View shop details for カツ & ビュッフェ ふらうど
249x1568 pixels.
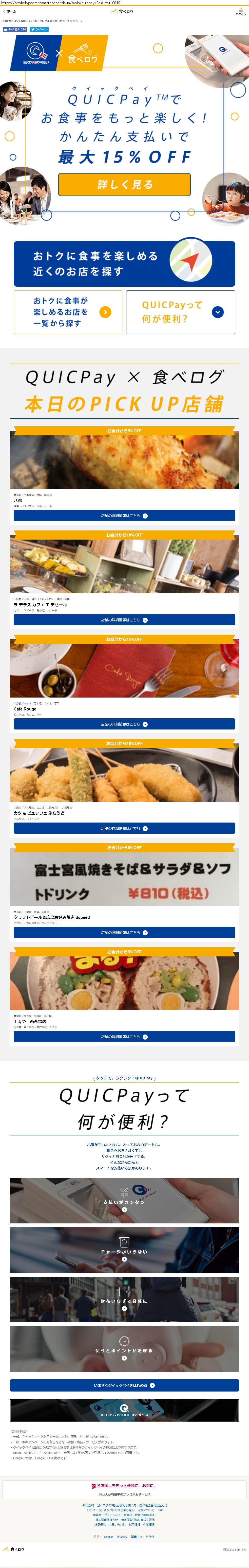coord(124,828)
